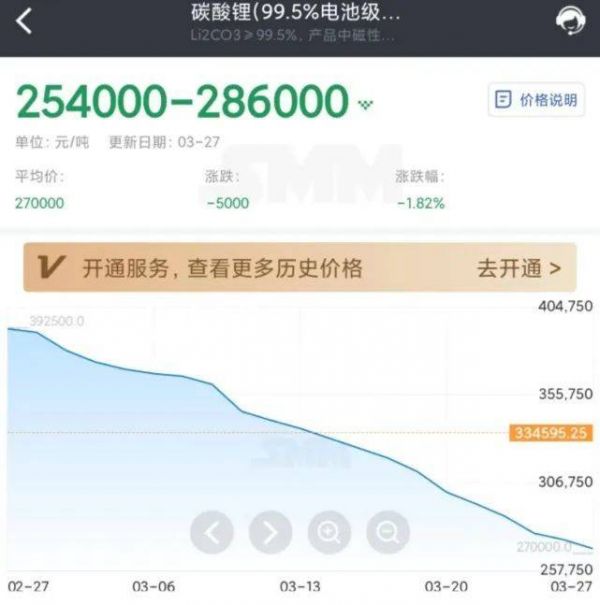This screenshot has height=605, width=600.
Task: Open the 价格说明 price explanation
Action: [x=534, y=101]
